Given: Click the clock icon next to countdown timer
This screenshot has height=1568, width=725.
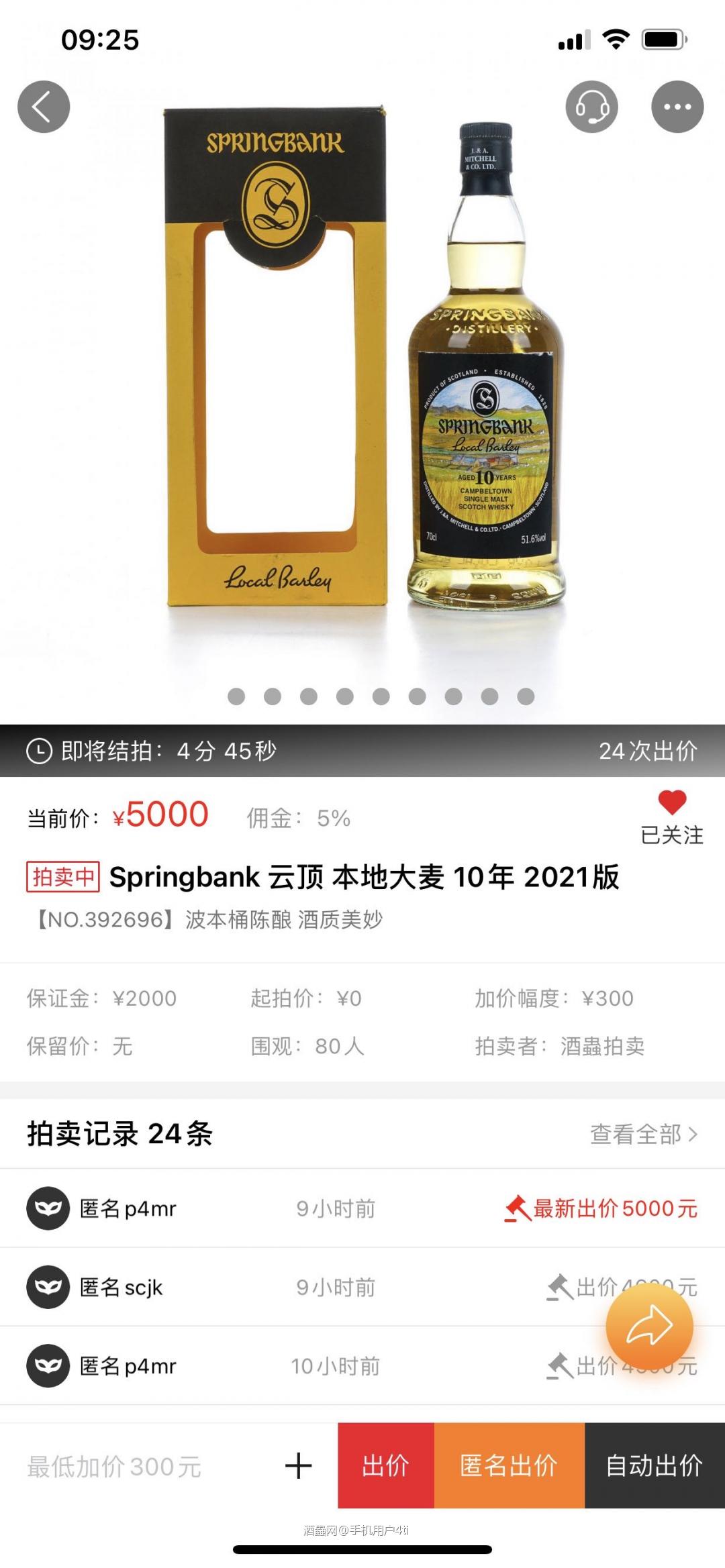Looking at the screenshot, I should [38, 751].
